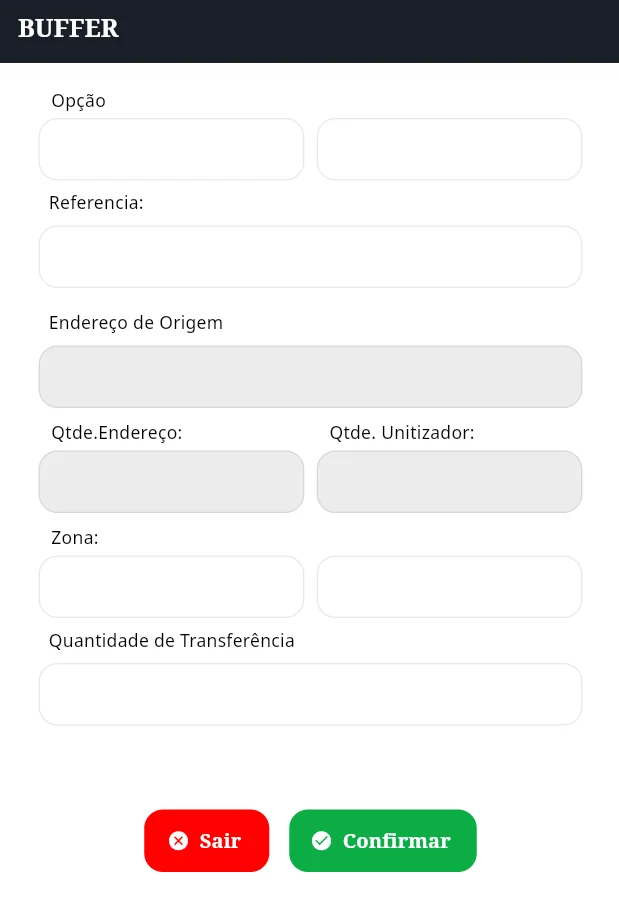The image size is (619, 898).
Task: Tap the first Opção input field
Action: 171,150
